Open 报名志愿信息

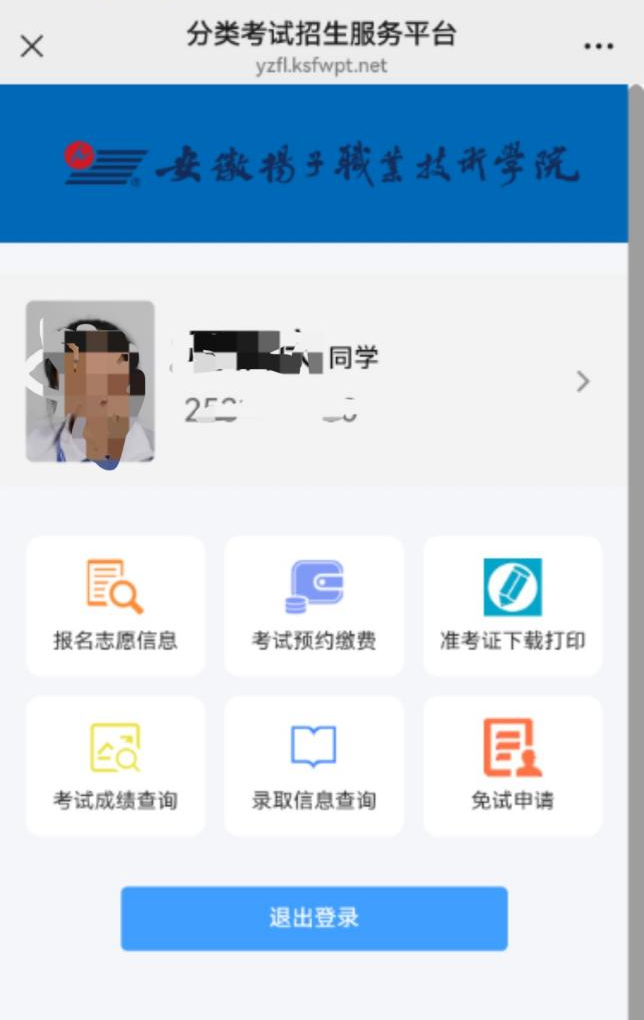[115, 606]
